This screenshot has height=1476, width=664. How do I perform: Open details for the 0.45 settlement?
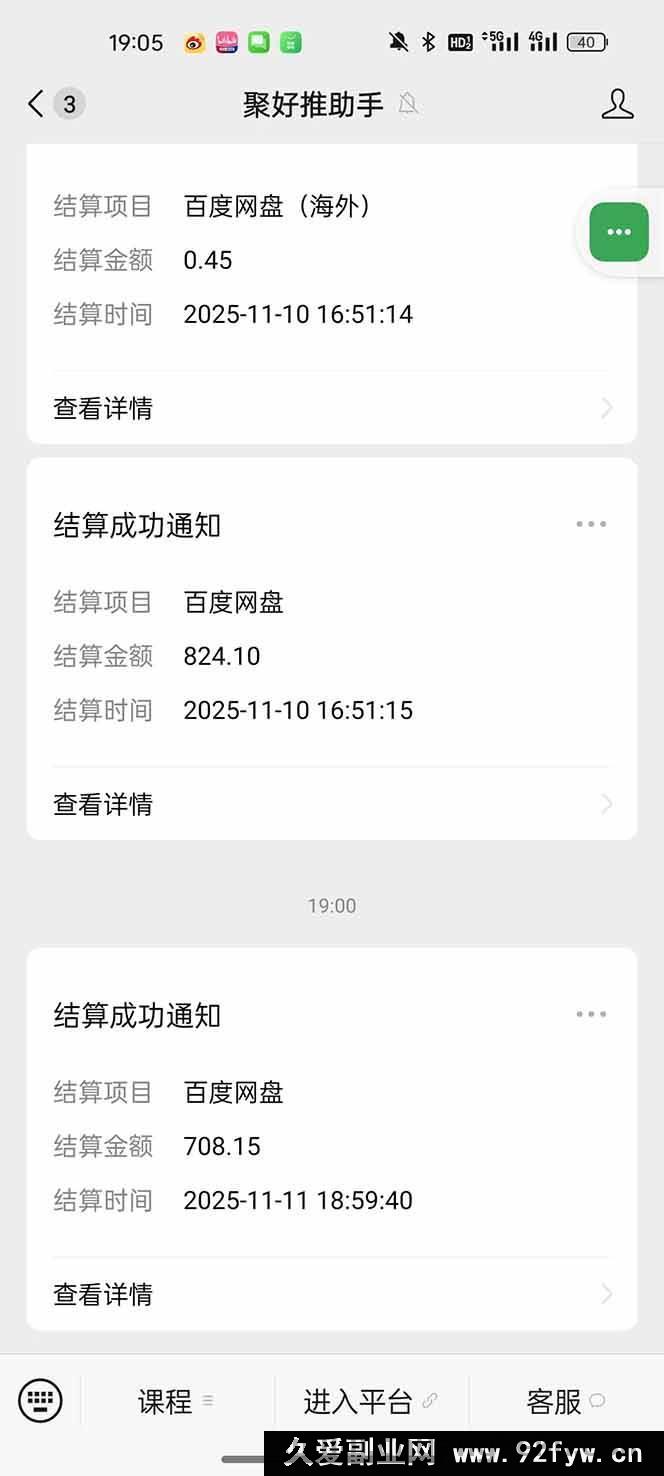tap(331, 408)
